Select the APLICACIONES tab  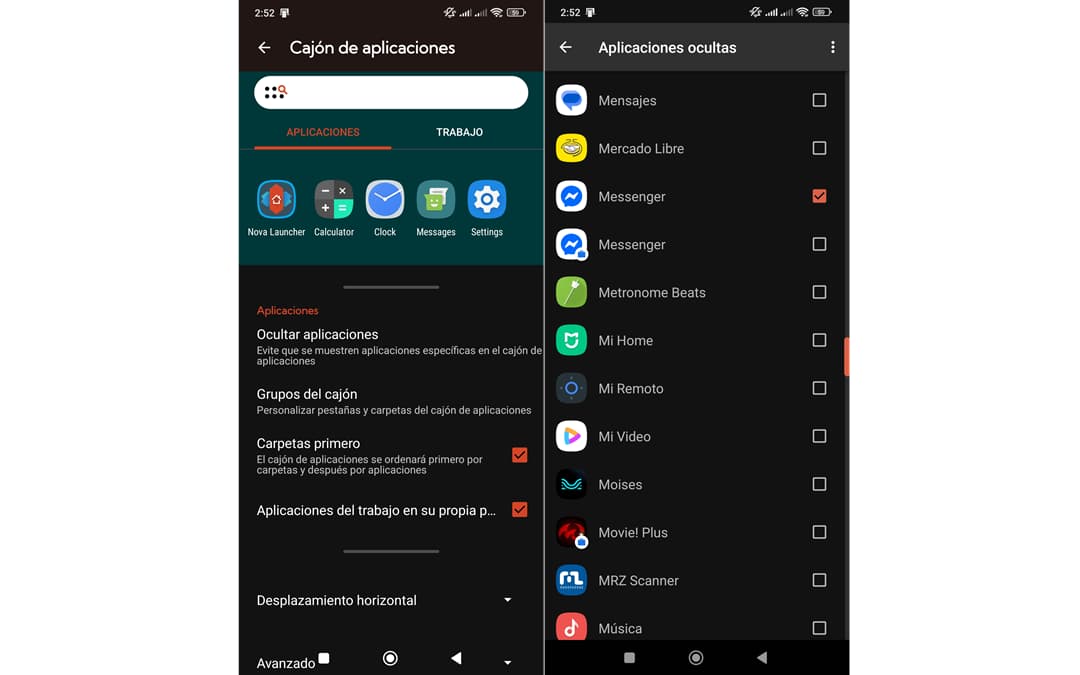tap(322, 132)
